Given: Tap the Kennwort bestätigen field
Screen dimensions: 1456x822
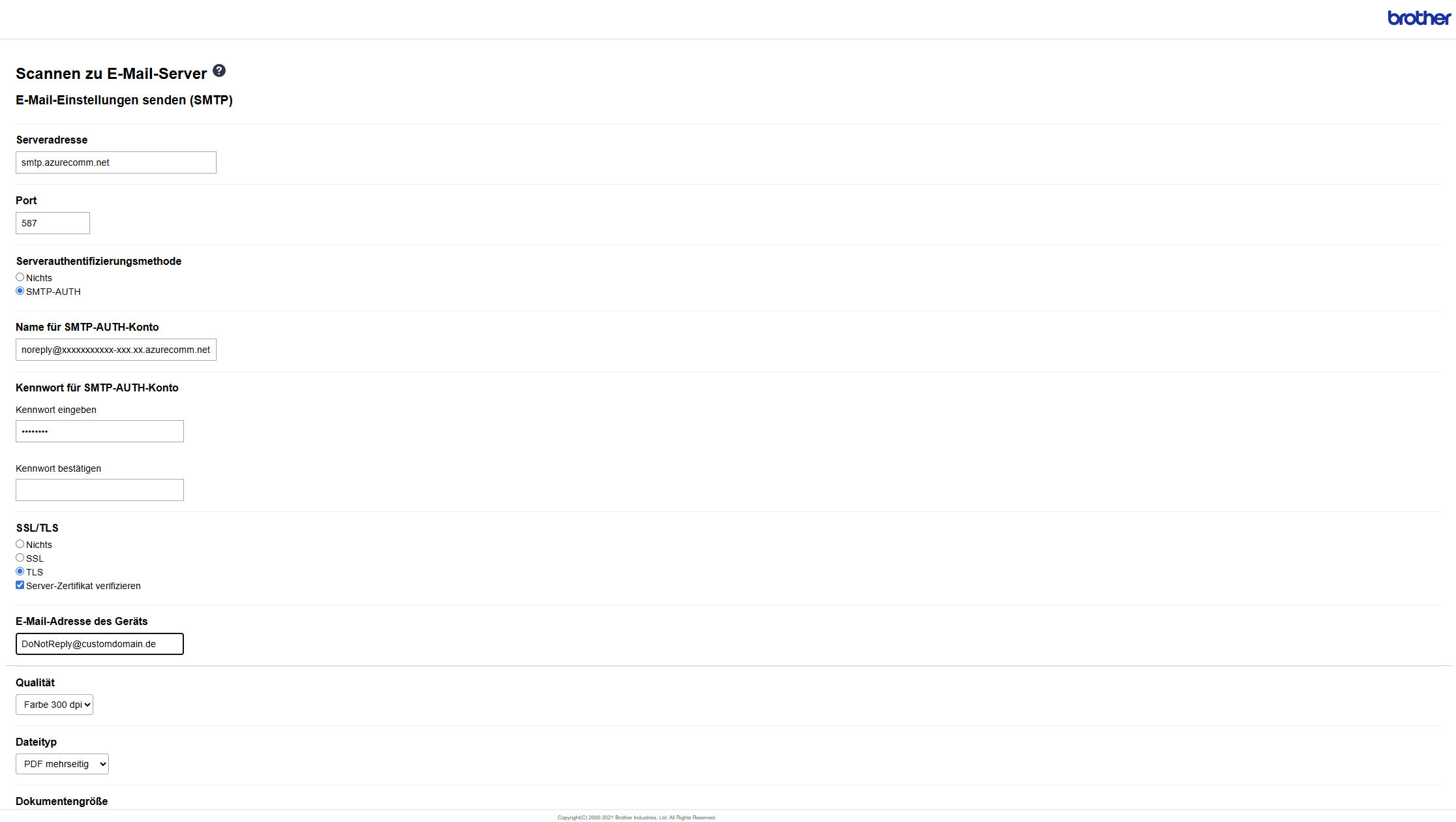Looking at the screenshot, I should click(x=100, y=490).
